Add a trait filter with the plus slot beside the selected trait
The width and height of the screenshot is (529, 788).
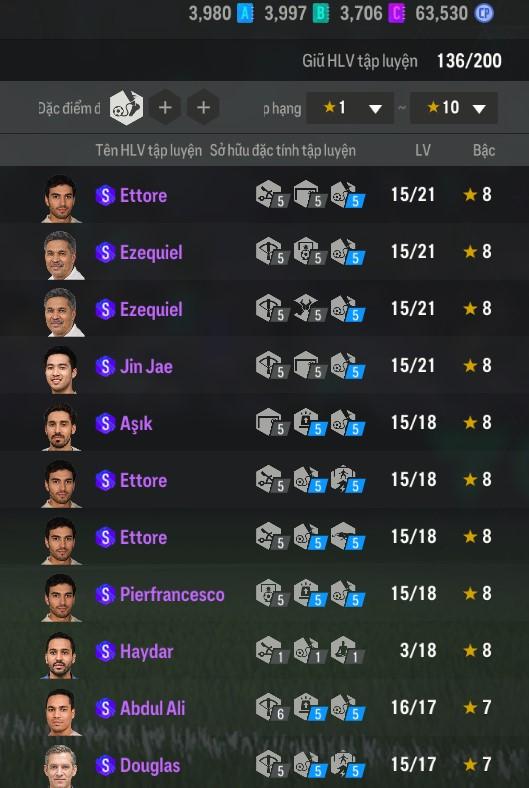(x=165, y=108)
